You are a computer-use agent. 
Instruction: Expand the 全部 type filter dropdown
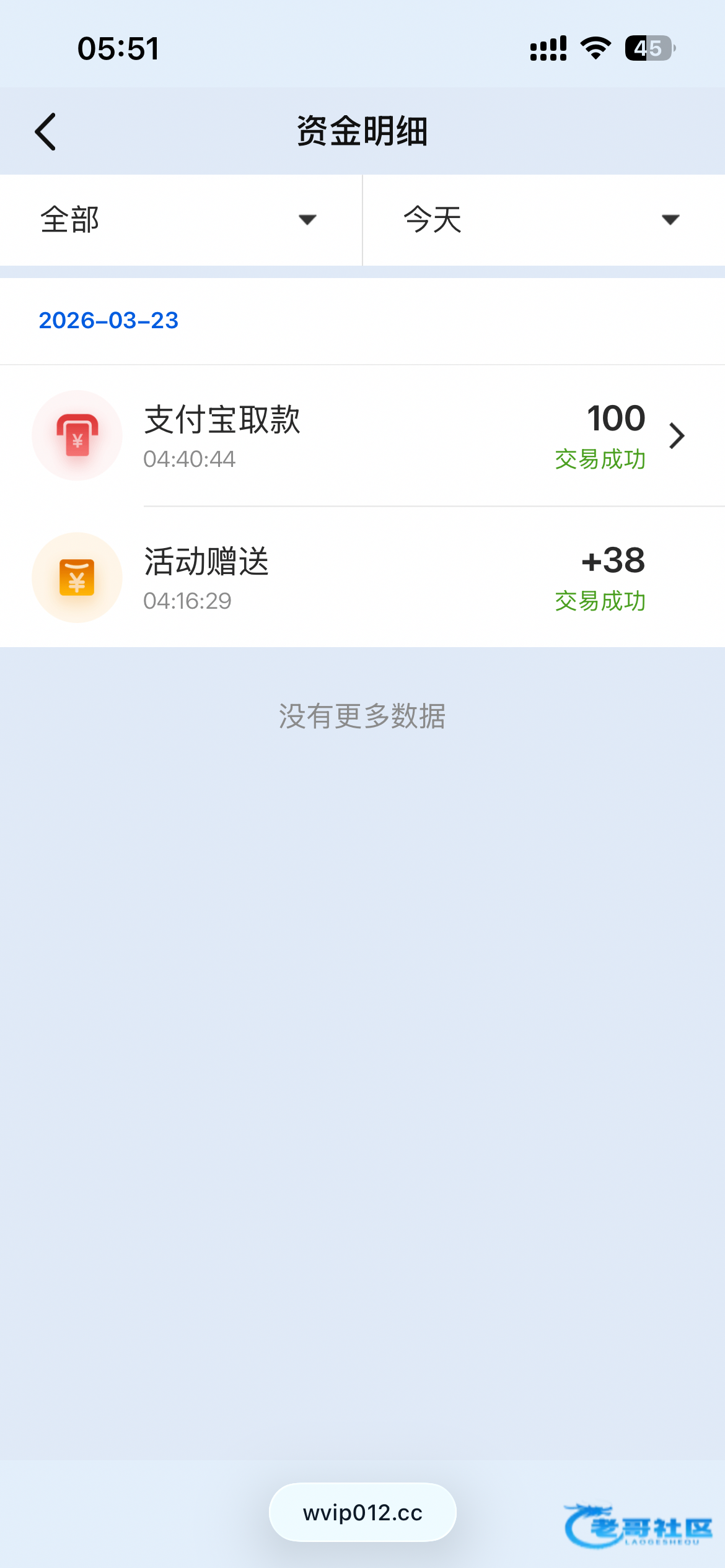[x=180, y=220]
